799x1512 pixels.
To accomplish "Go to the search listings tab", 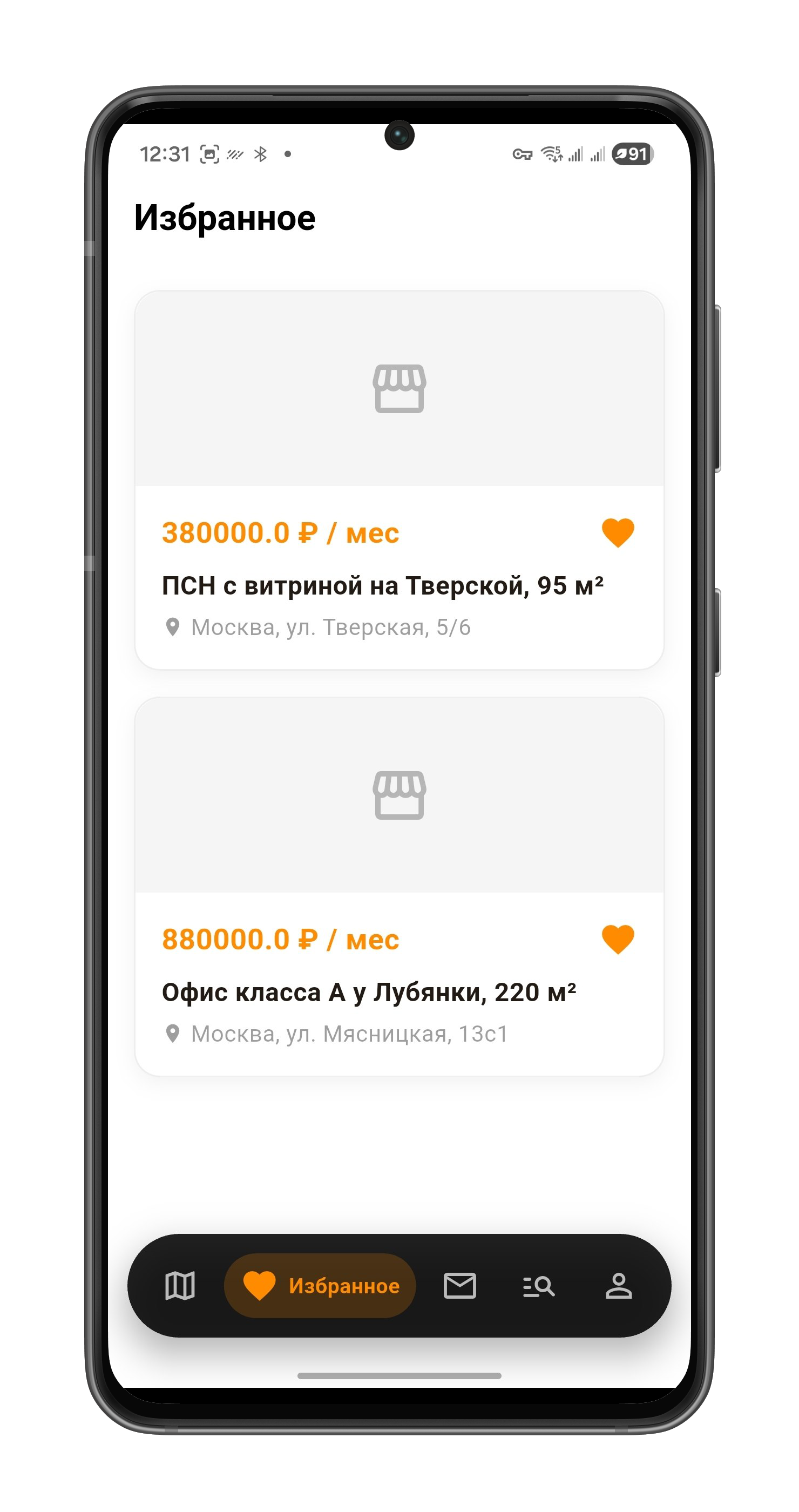I will [539, 1286].
